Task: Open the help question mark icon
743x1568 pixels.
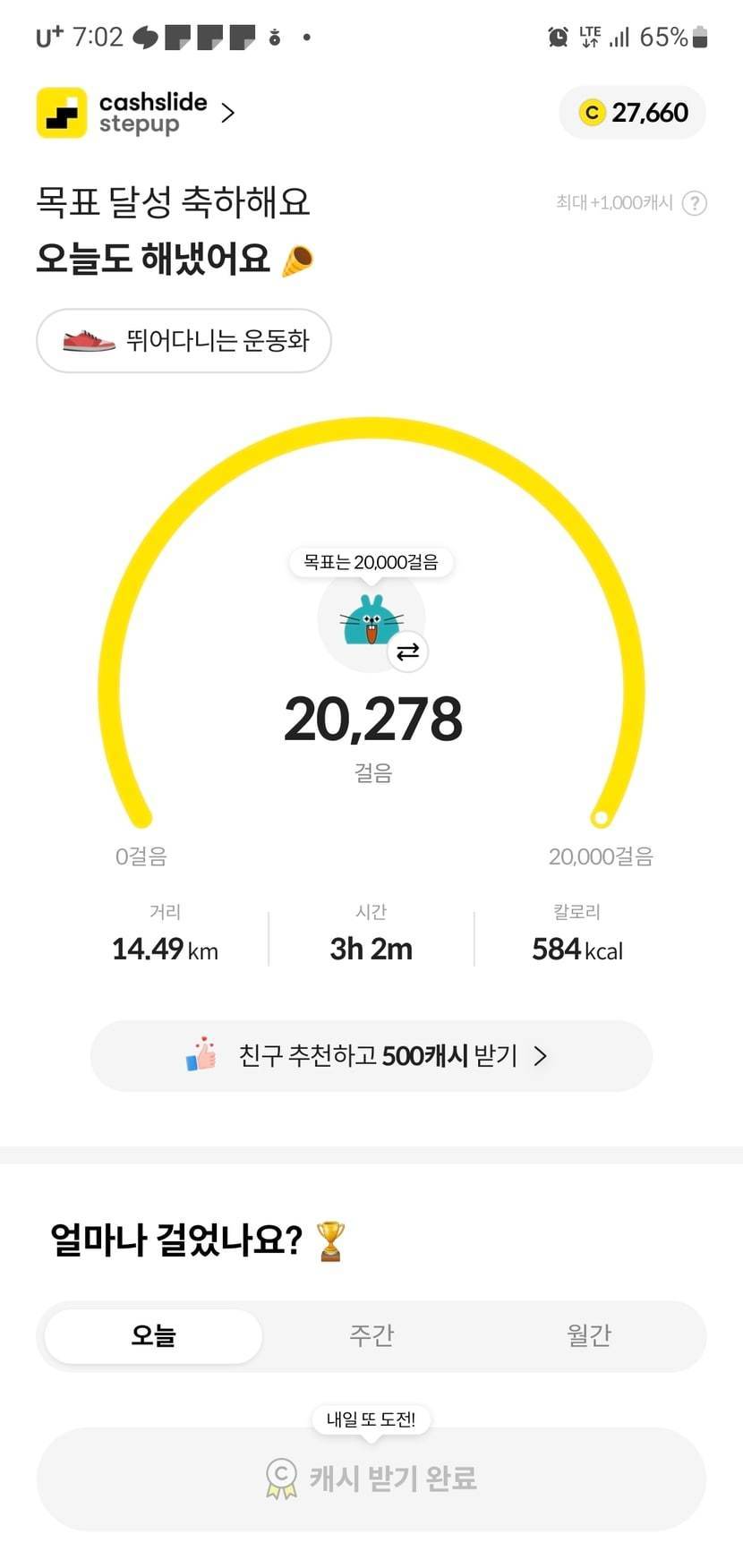Action: coord(694,203)
